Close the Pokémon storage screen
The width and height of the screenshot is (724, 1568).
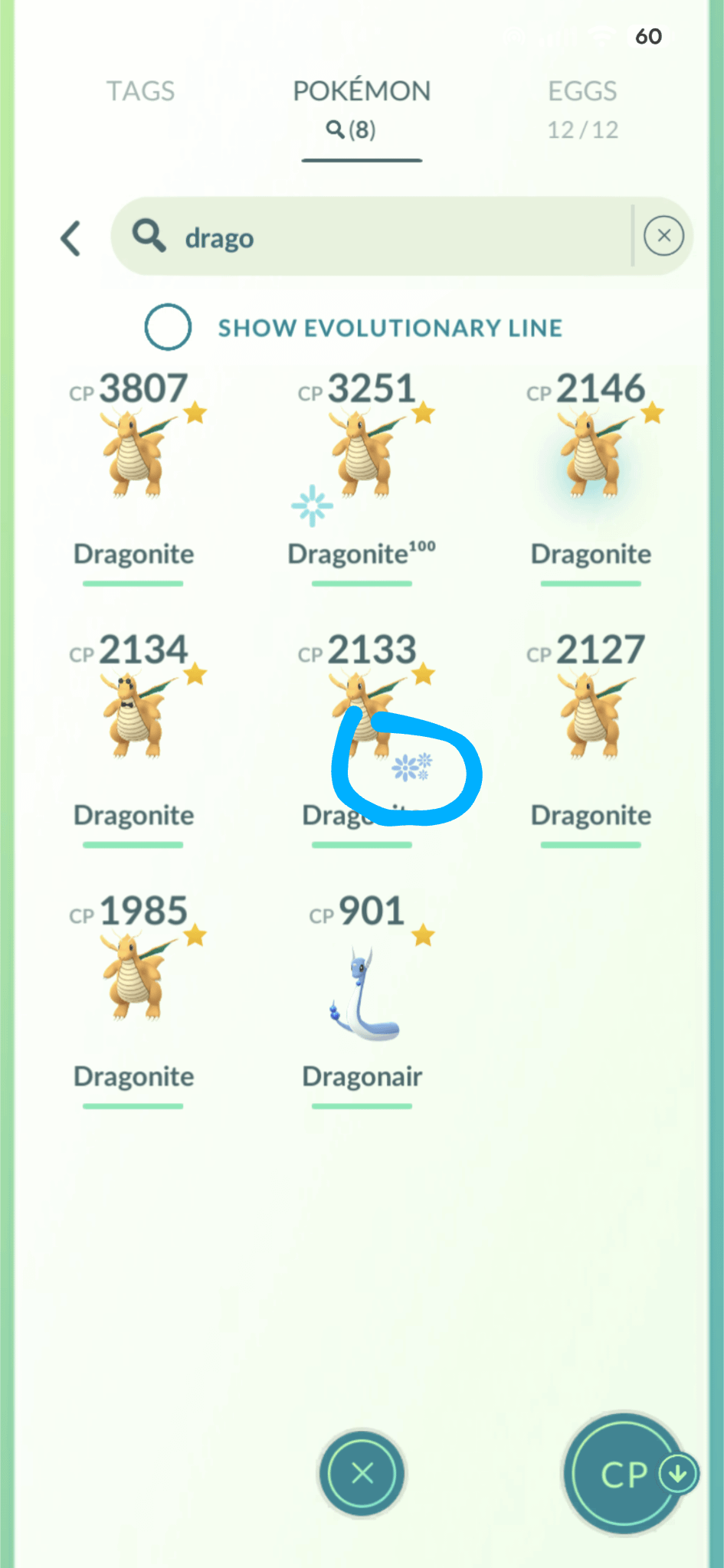pyautogui.click(x=362, y=1472)
